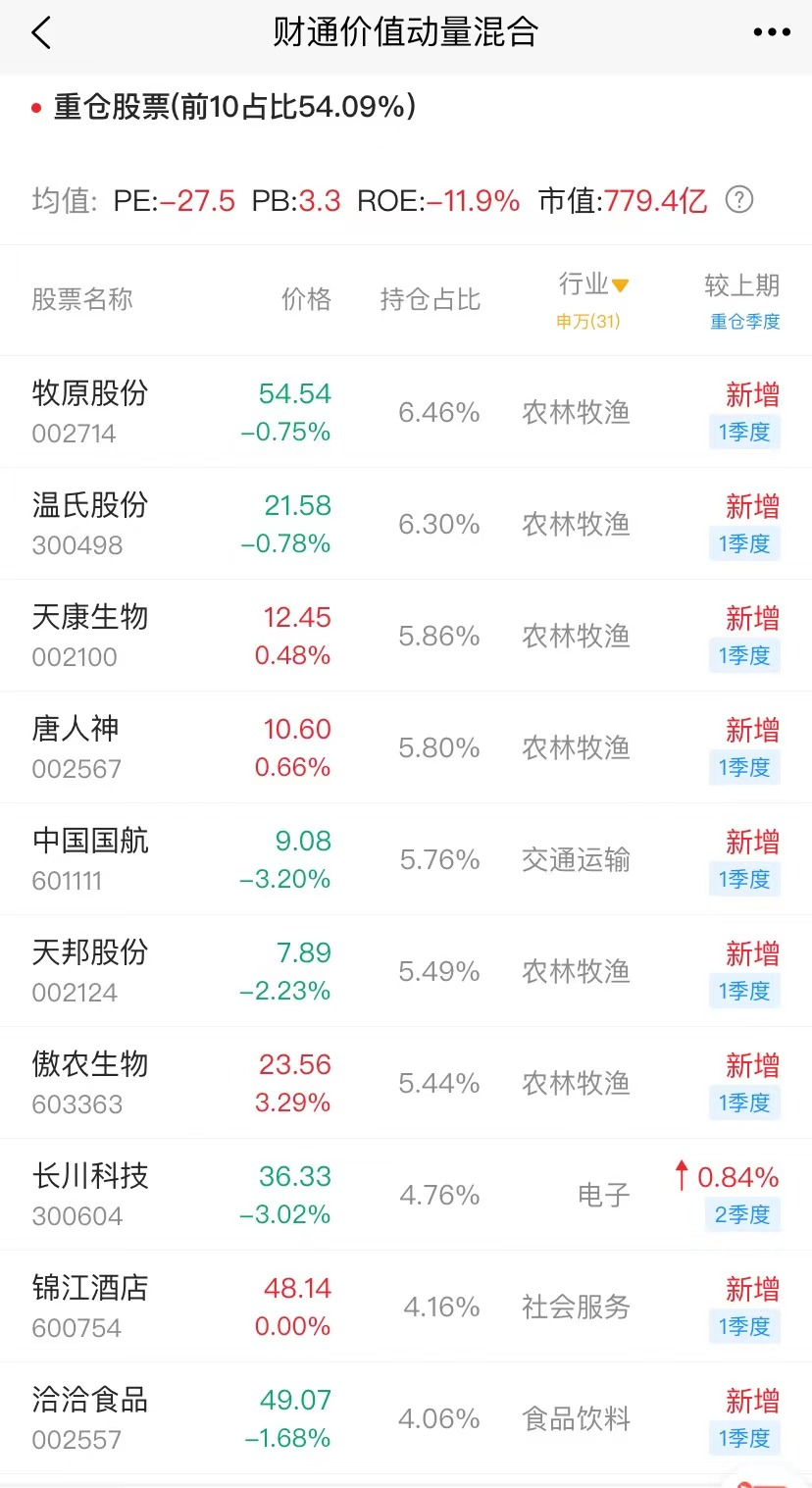This screenshot has height=1488, width=812.
Task: Open the 天康生物 stock row
Action: [406, 636]
